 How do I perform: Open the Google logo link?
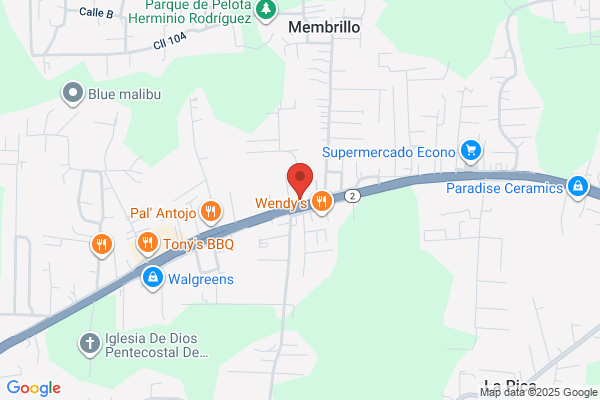tap(34, 388)
